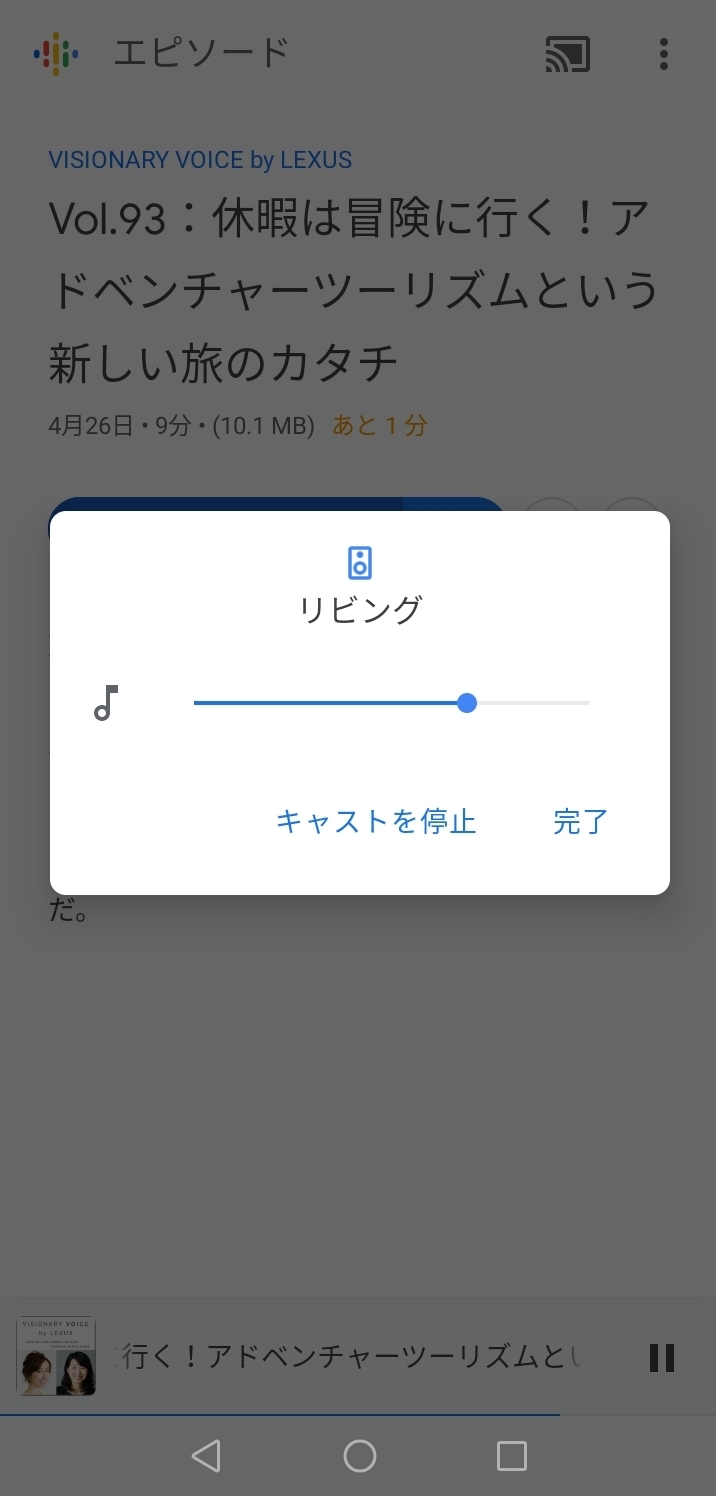Open the overflow menu
The height and width of the screenshot is (1496, 716).
(x=663, y=54)
